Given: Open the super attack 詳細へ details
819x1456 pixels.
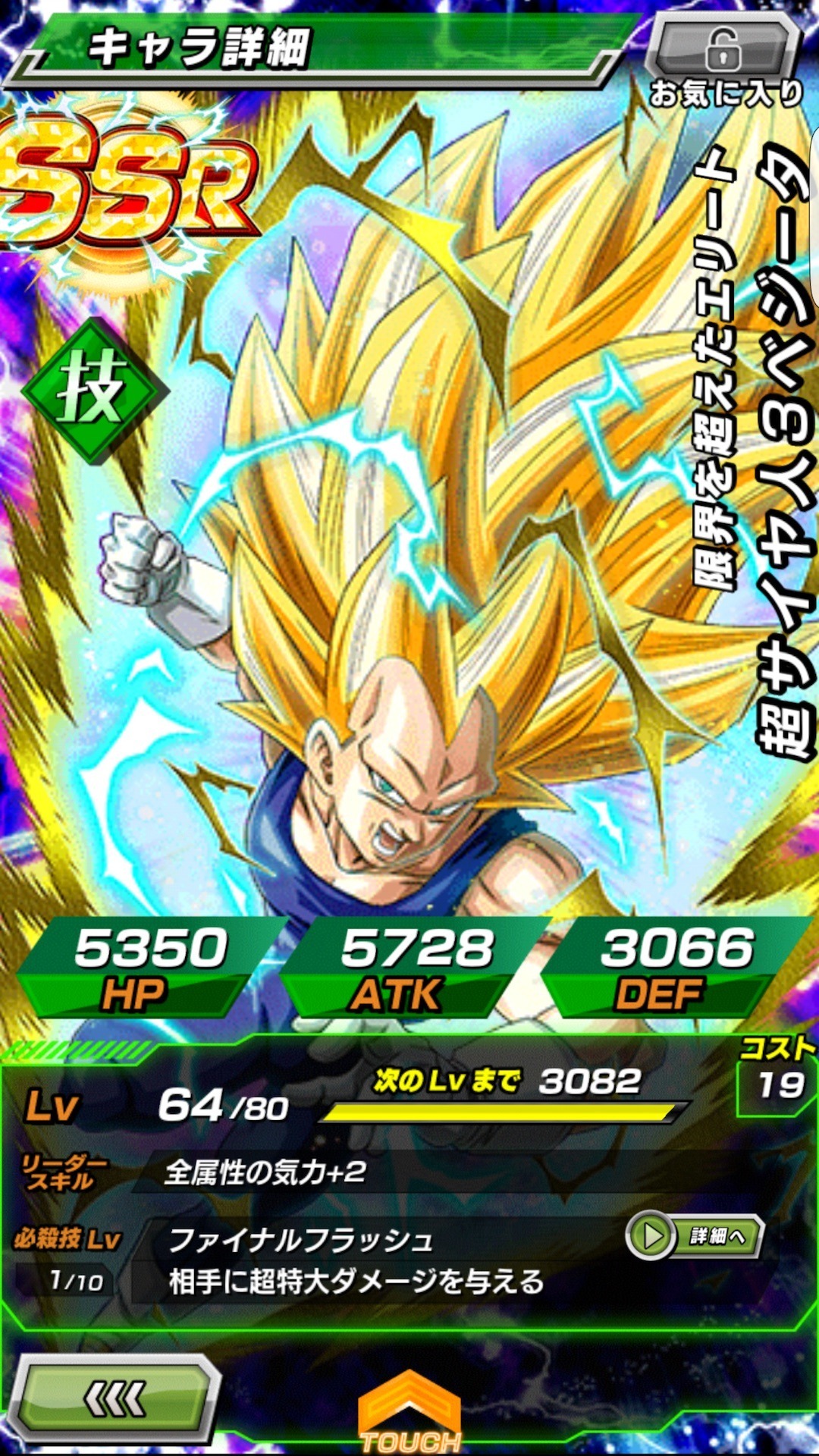Looking at the screenshot, I should point(694,1236).
